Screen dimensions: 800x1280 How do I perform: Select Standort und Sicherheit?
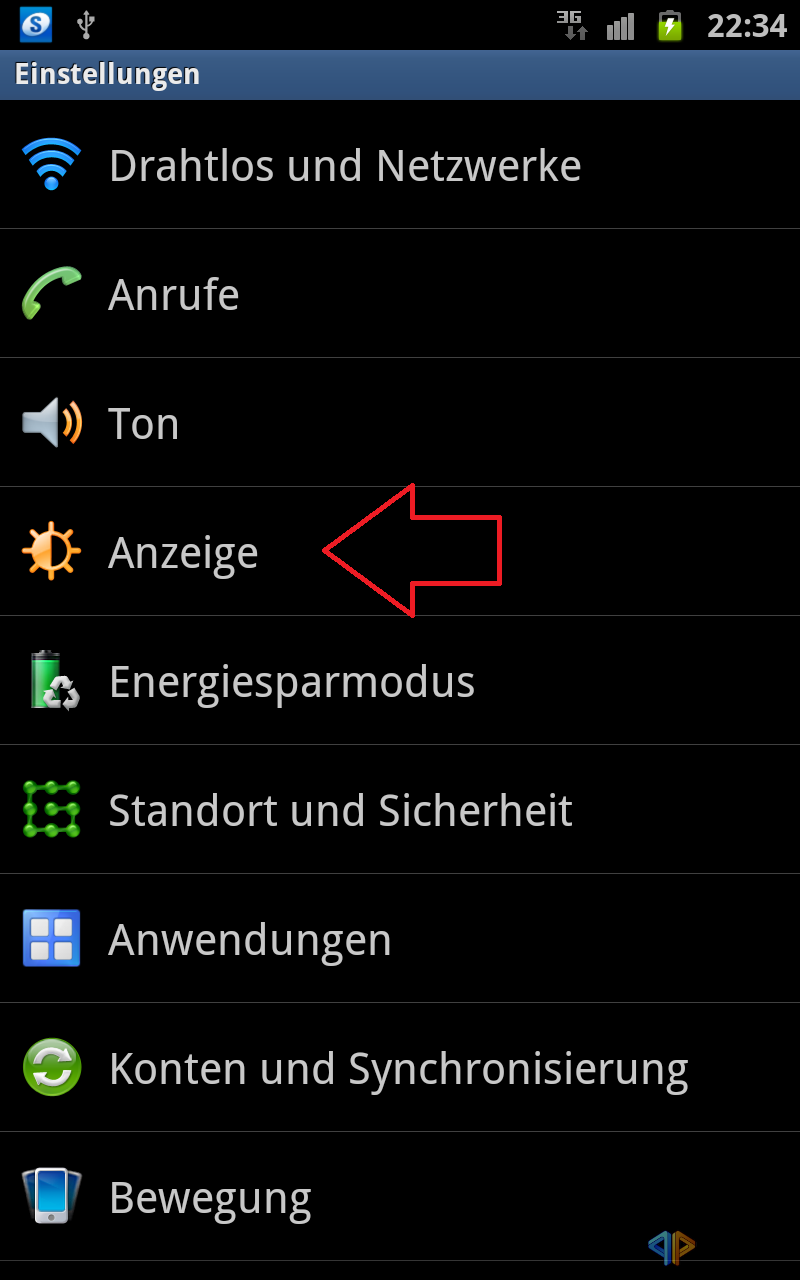click(x=400, y=810)
